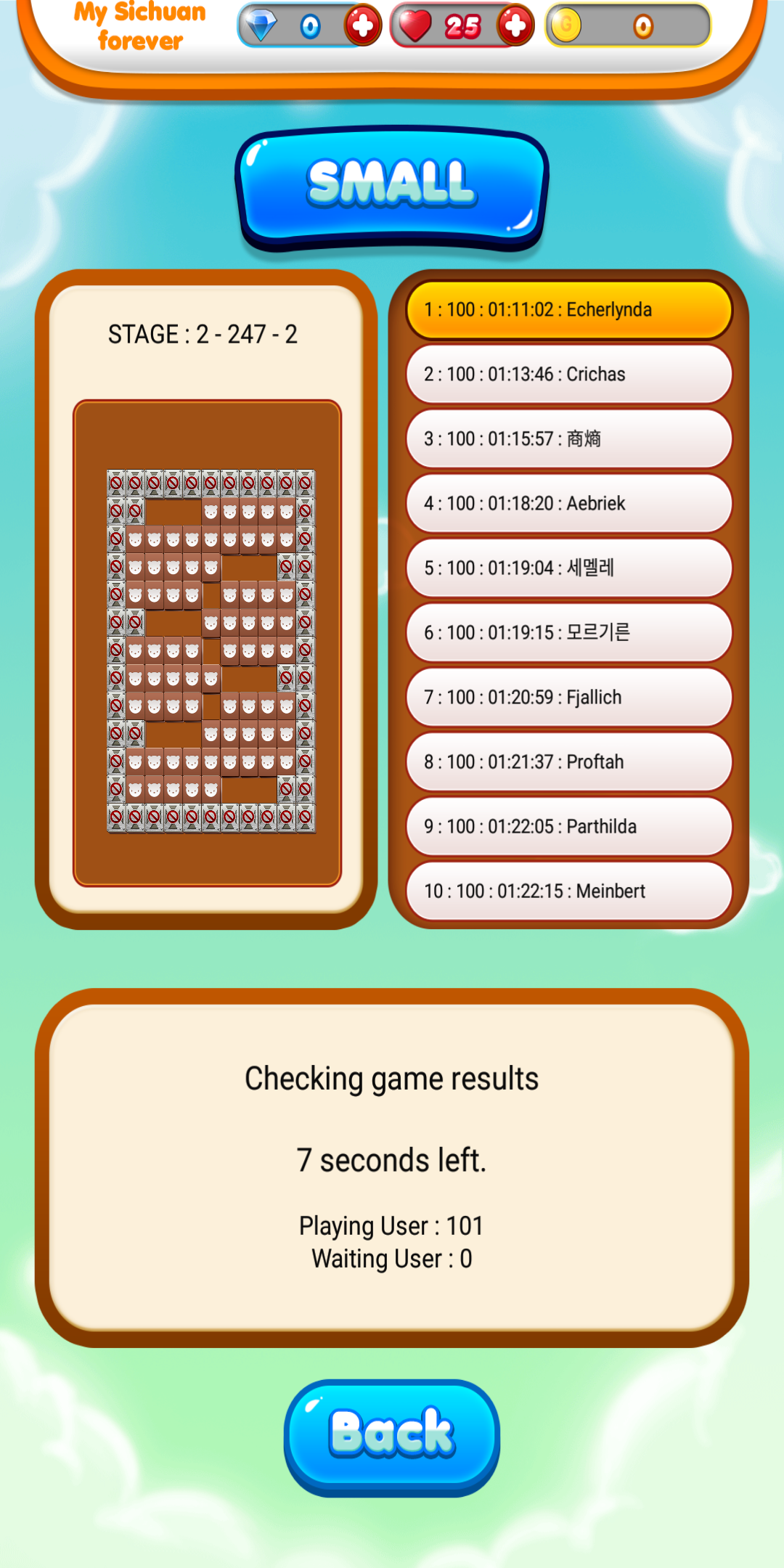
Task: Tap a no-entry border tile on the board
Action: tap(116, 481)
